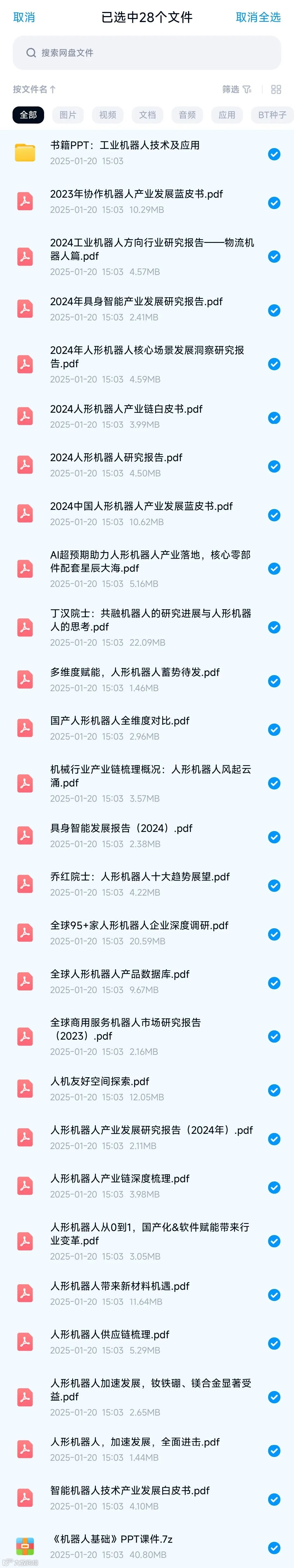Tap the row 国产人形机器人全维度对比.pdf

(x=147, y=729)
